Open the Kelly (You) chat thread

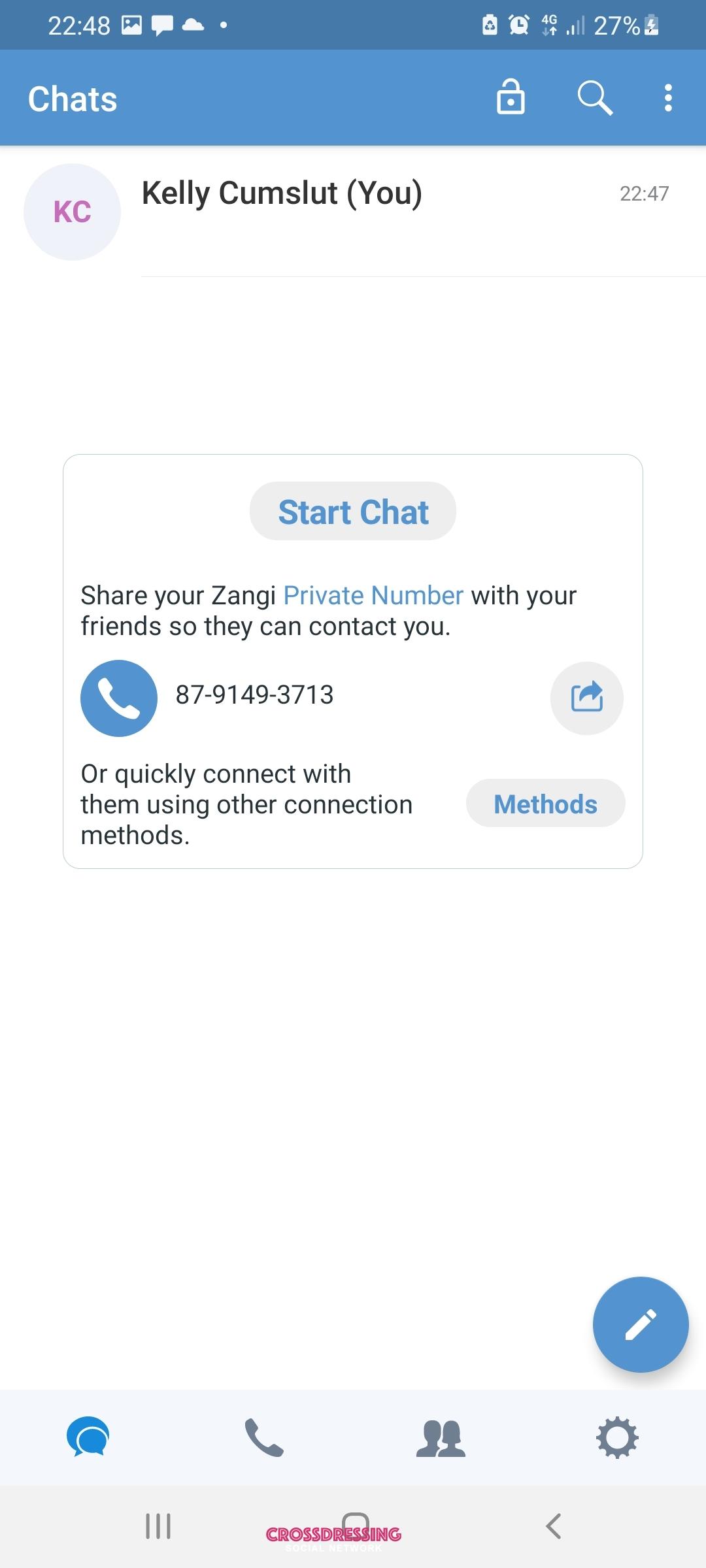tap(353, 211)
